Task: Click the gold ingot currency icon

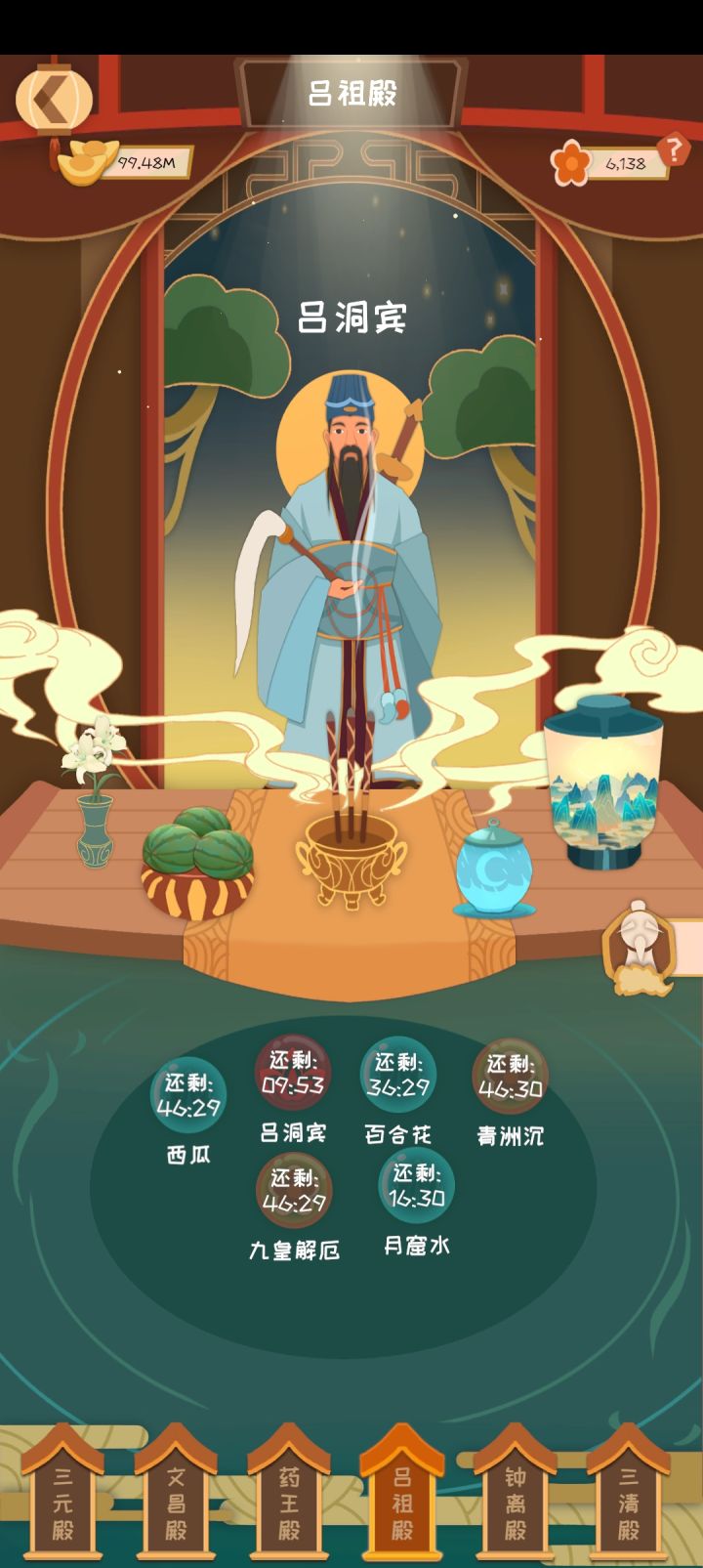Action: click(x=83, y=161)
